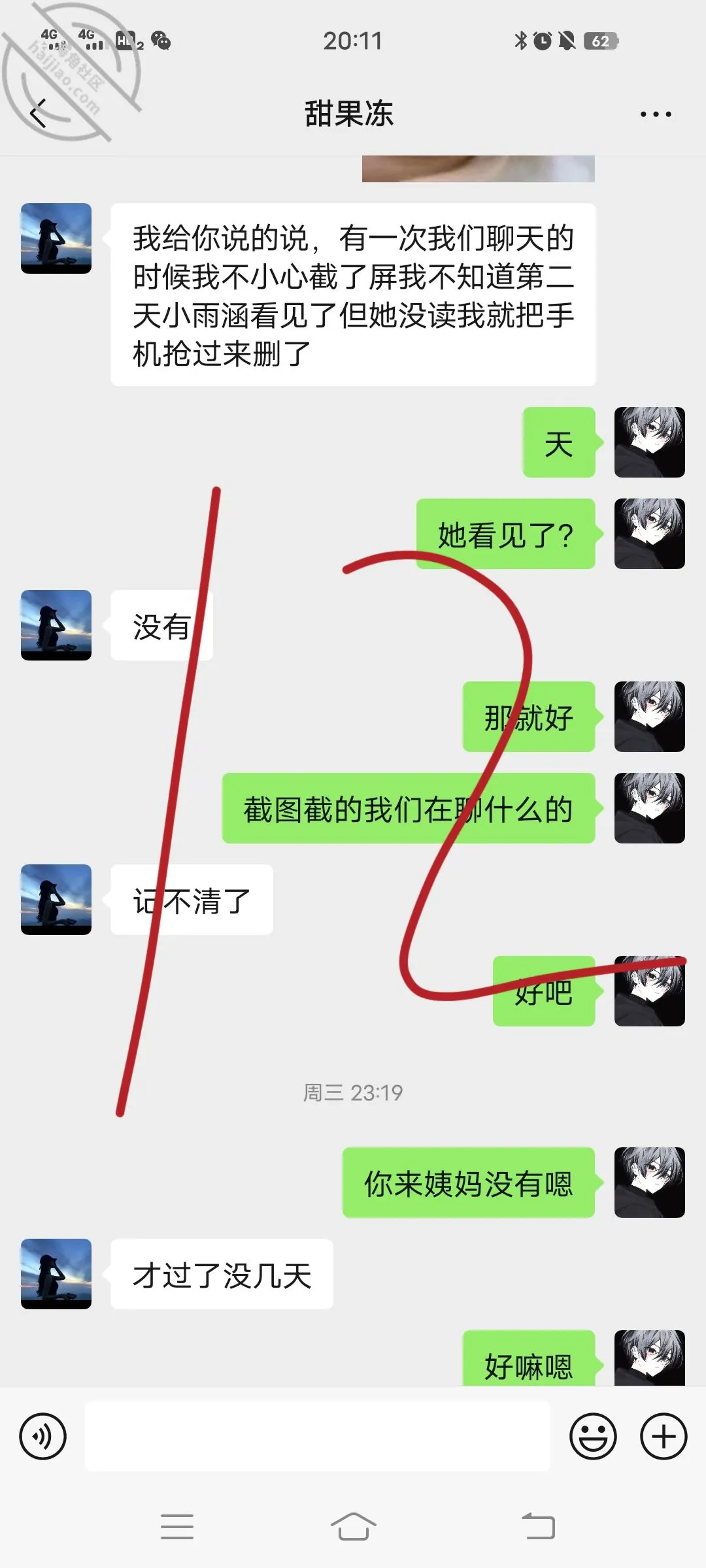Open the recent apps menu button

tap(177, 1527)
